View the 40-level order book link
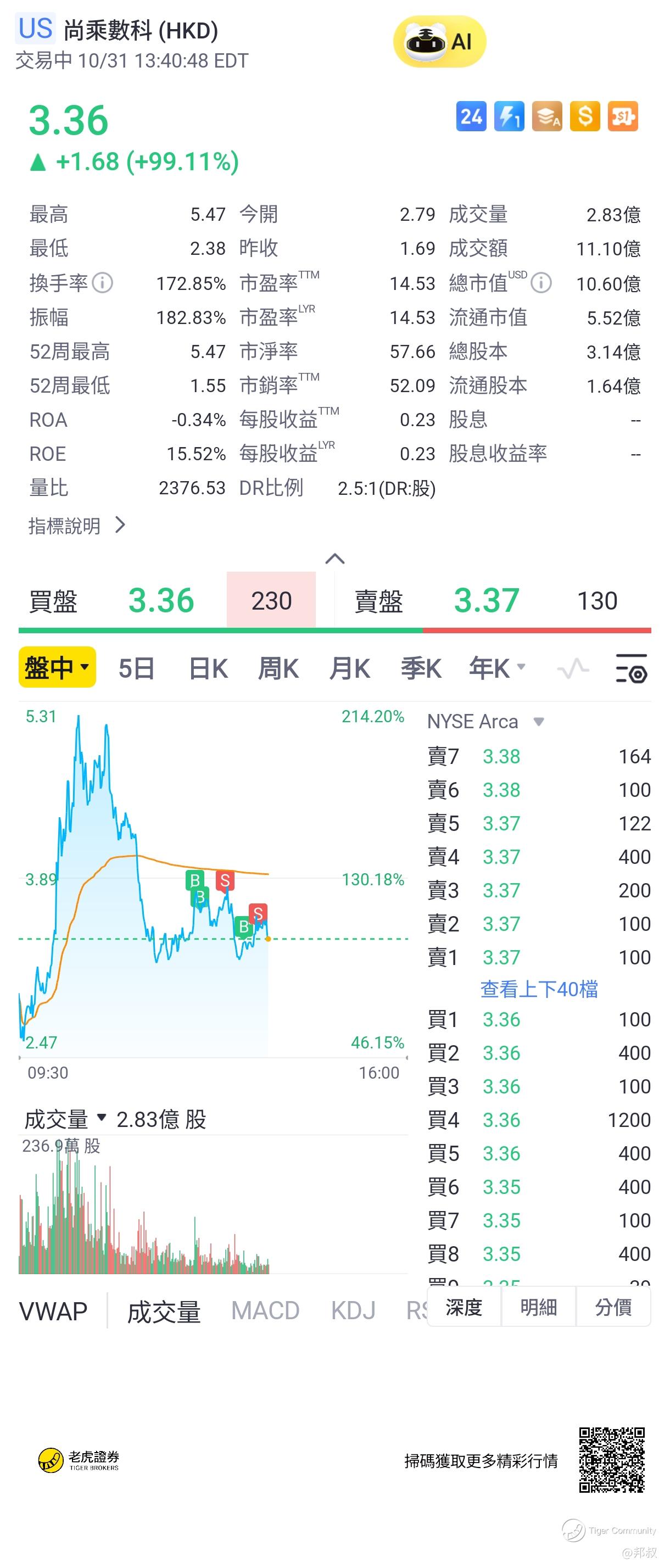 pos(539,989)
